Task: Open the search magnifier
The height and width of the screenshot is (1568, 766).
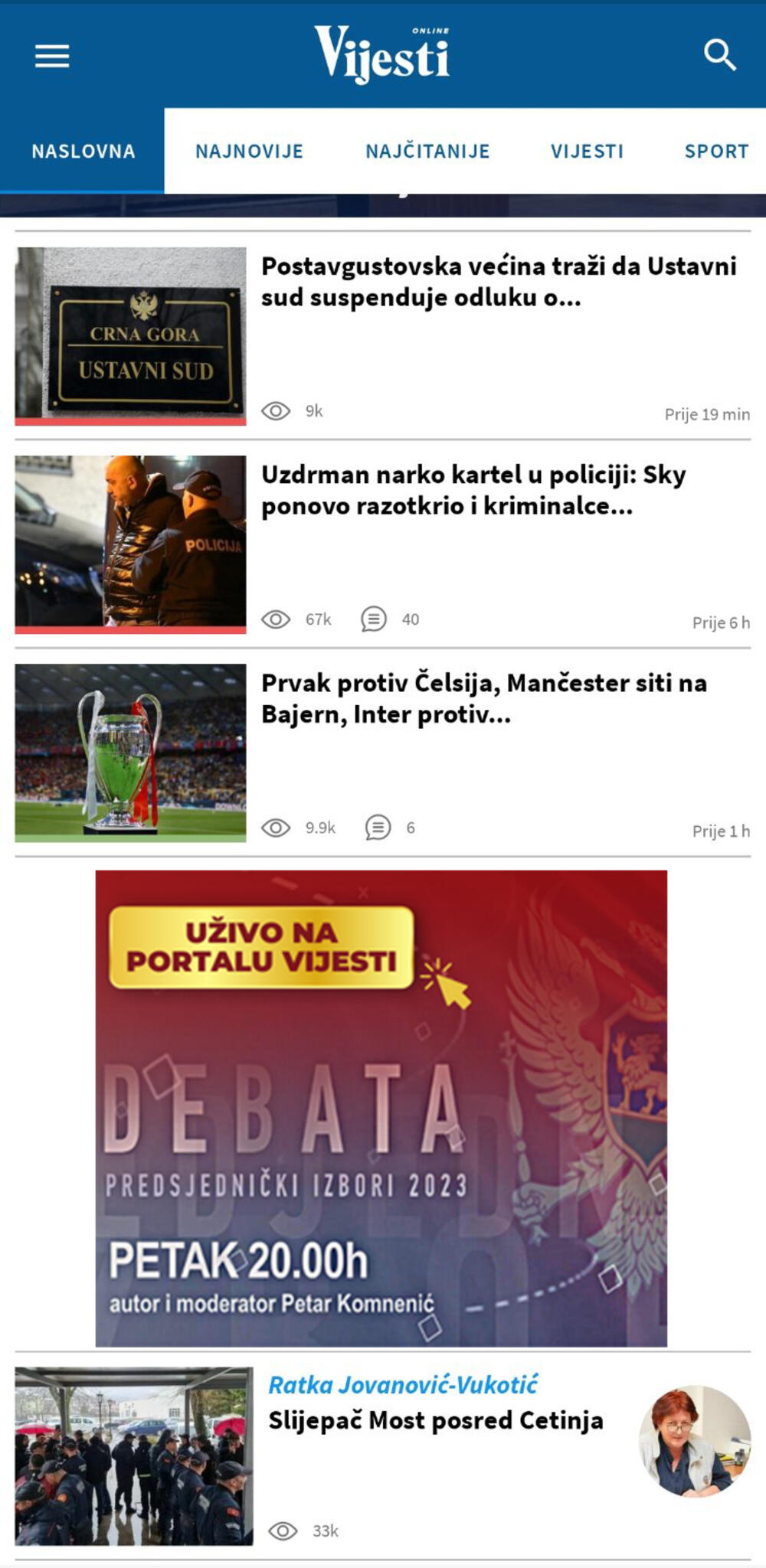Action: (x=720, y=56)
